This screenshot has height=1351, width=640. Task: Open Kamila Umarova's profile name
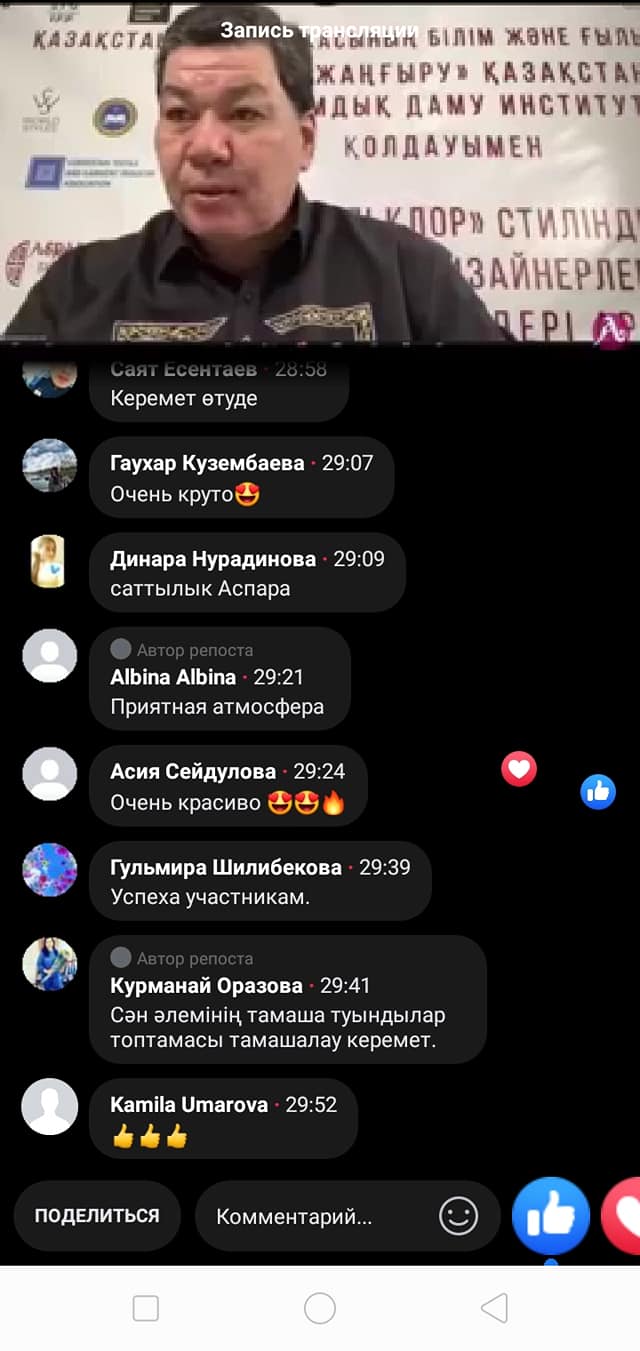189,1105
